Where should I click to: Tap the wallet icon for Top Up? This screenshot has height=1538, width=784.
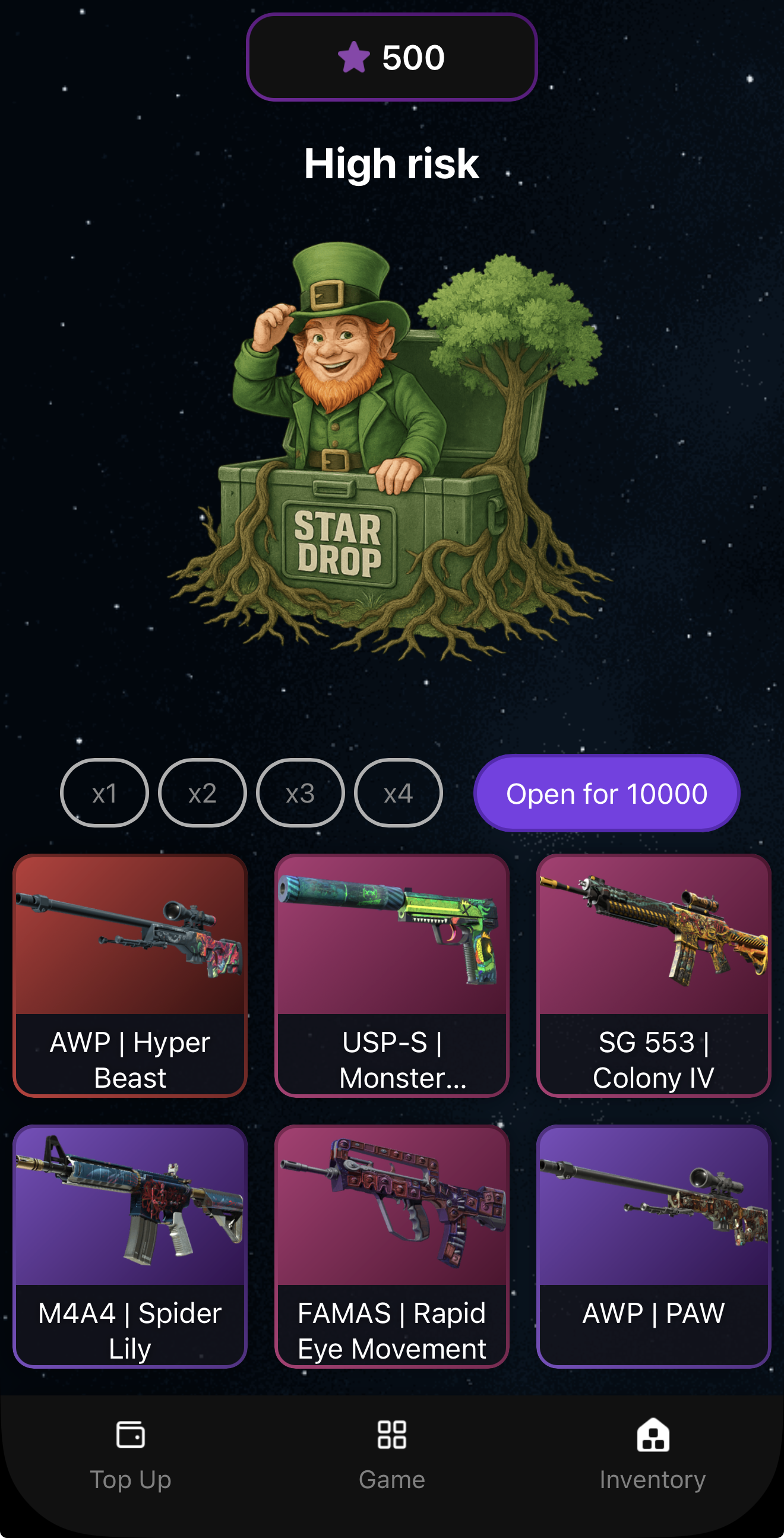[x=131, y=1437]
